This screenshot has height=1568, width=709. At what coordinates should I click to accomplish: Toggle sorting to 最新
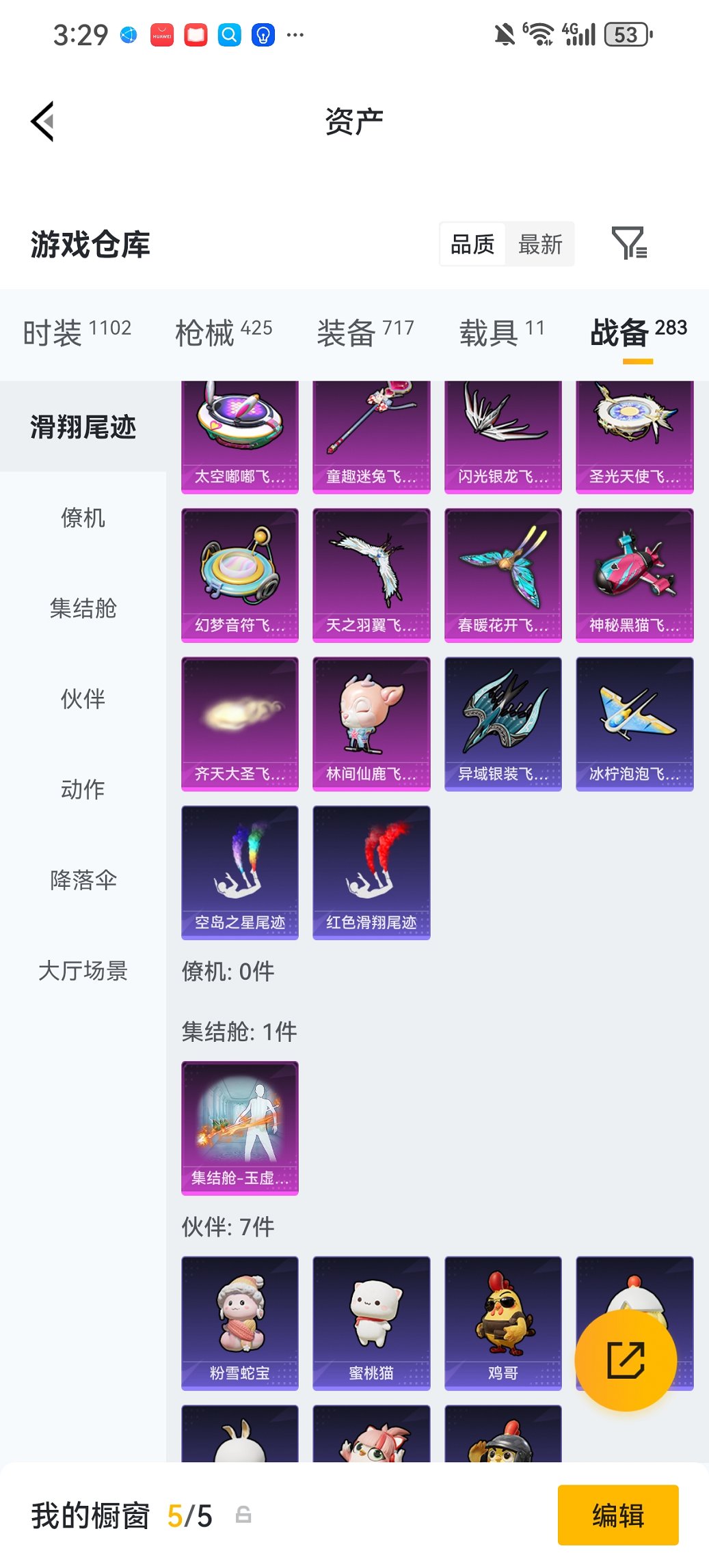(x=540, y=244)
